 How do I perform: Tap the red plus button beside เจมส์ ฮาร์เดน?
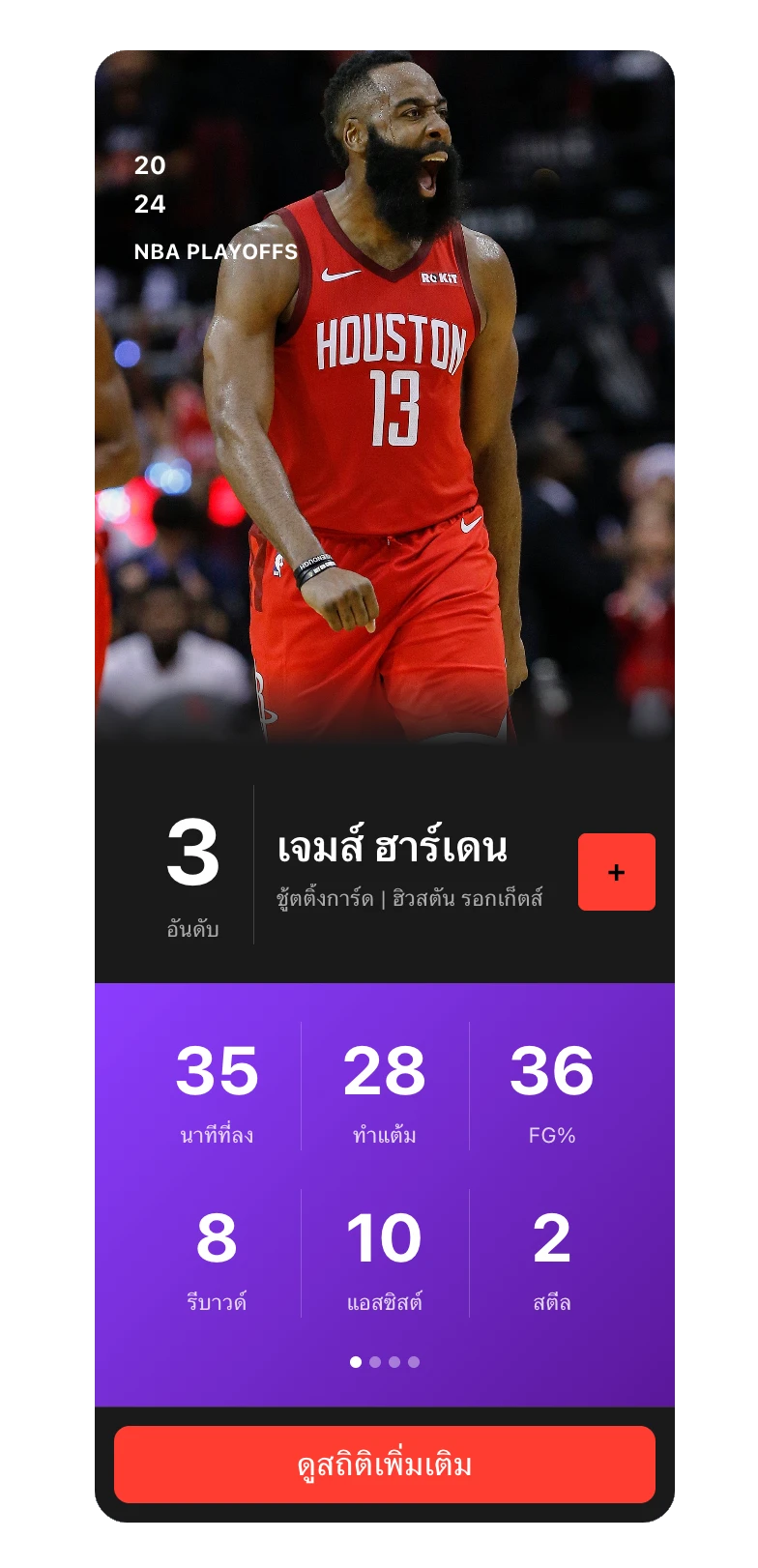pos(616,872)
